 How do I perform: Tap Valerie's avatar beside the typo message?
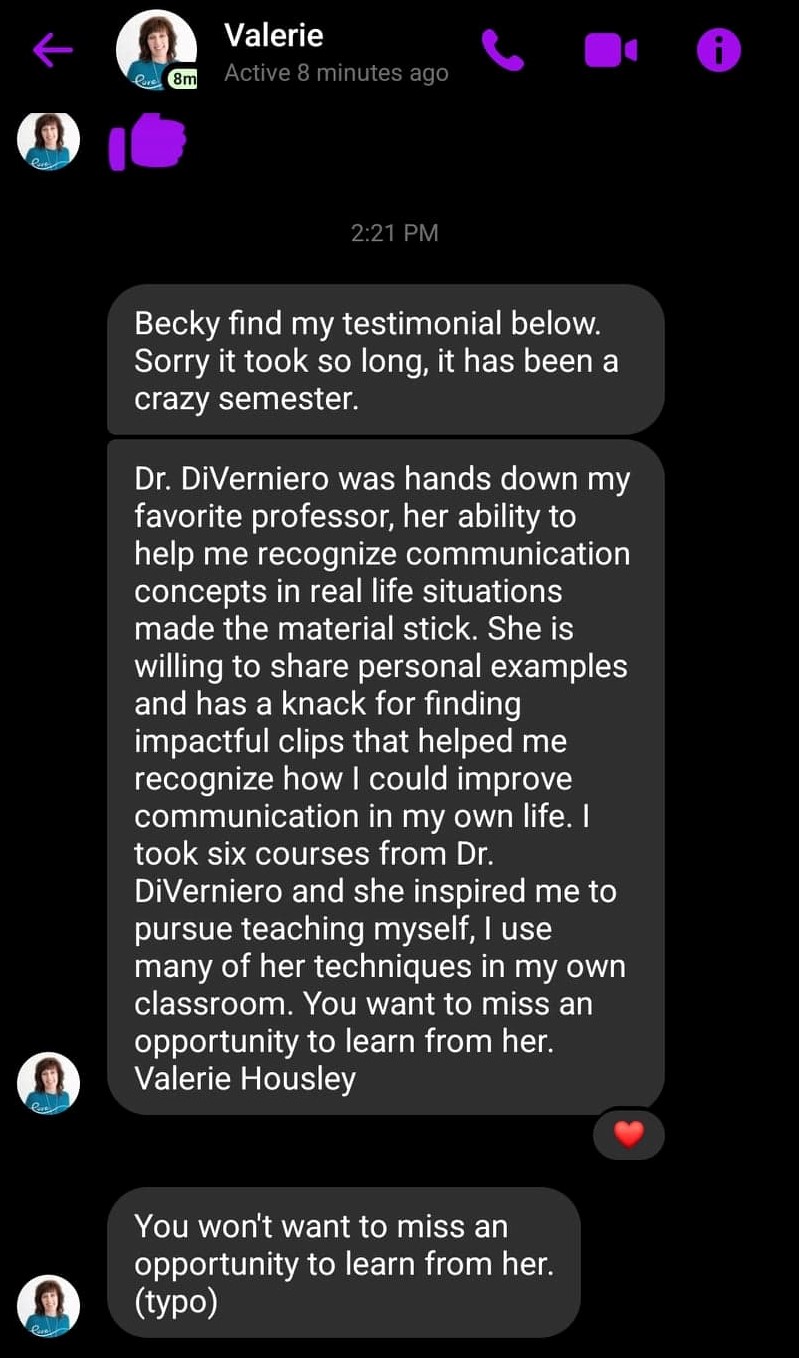(48, 1305)
